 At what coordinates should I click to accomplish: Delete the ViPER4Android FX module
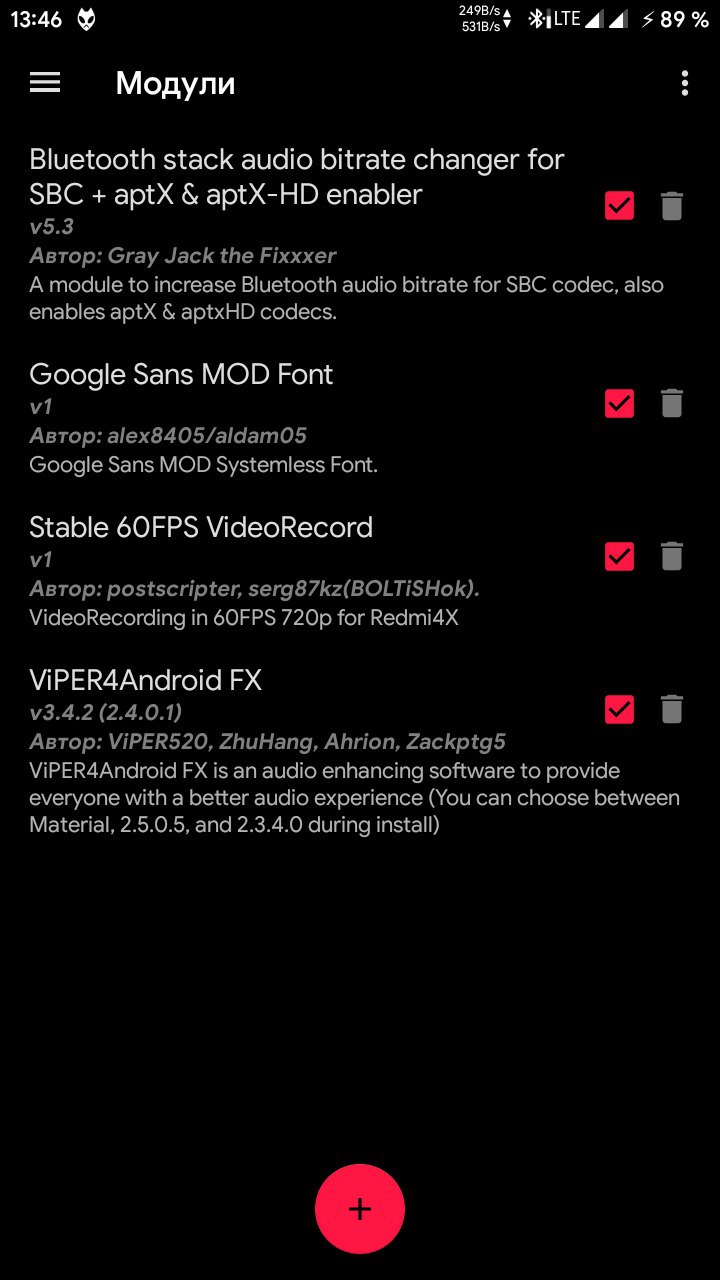point(672,709)
